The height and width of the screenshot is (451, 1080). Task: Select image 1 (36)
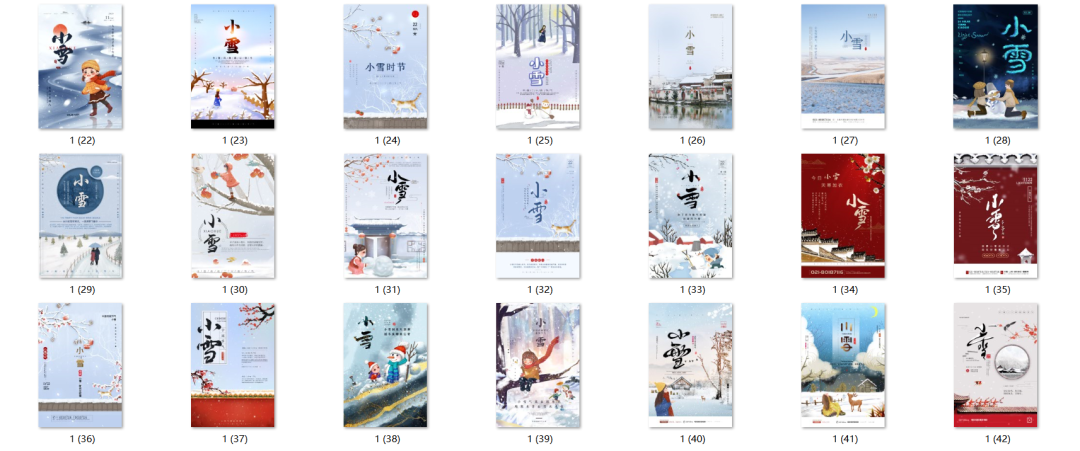click(81, 366)
